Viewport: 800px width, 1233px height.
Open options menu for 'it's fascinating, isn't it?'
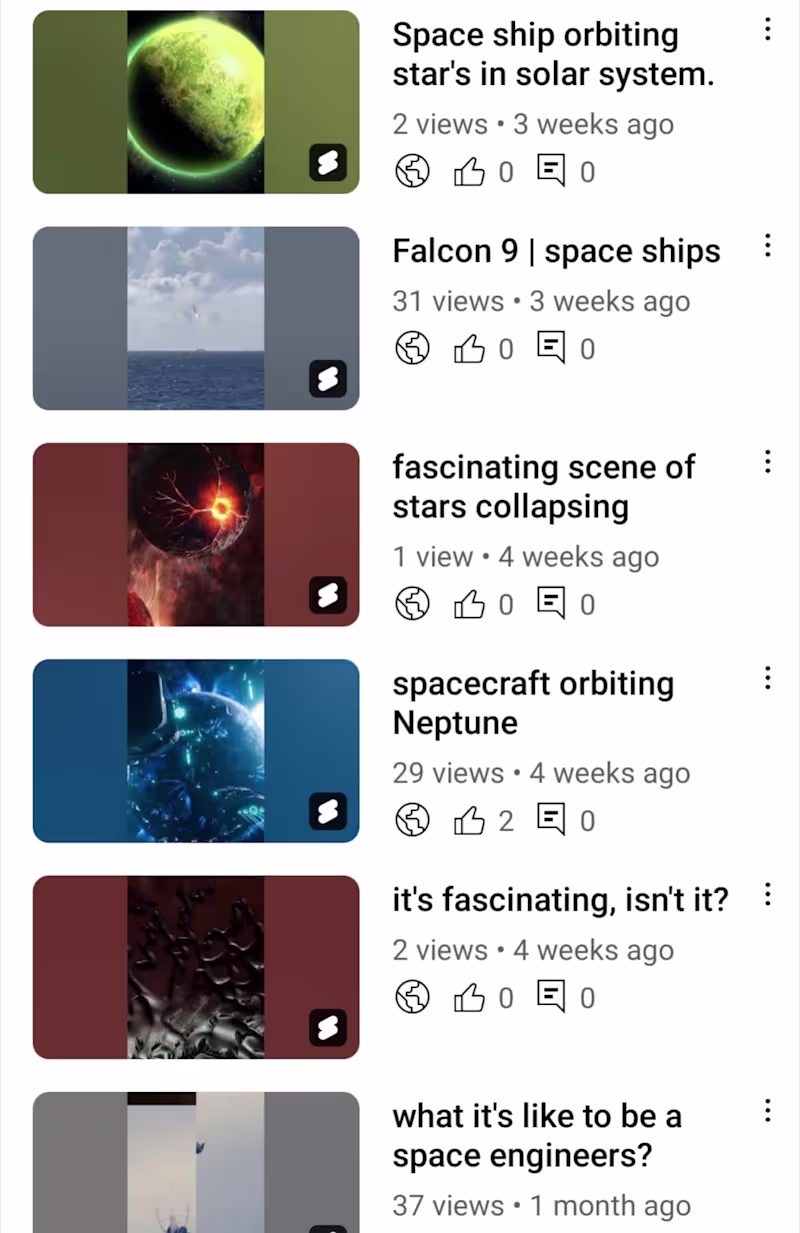pos(767,894)
